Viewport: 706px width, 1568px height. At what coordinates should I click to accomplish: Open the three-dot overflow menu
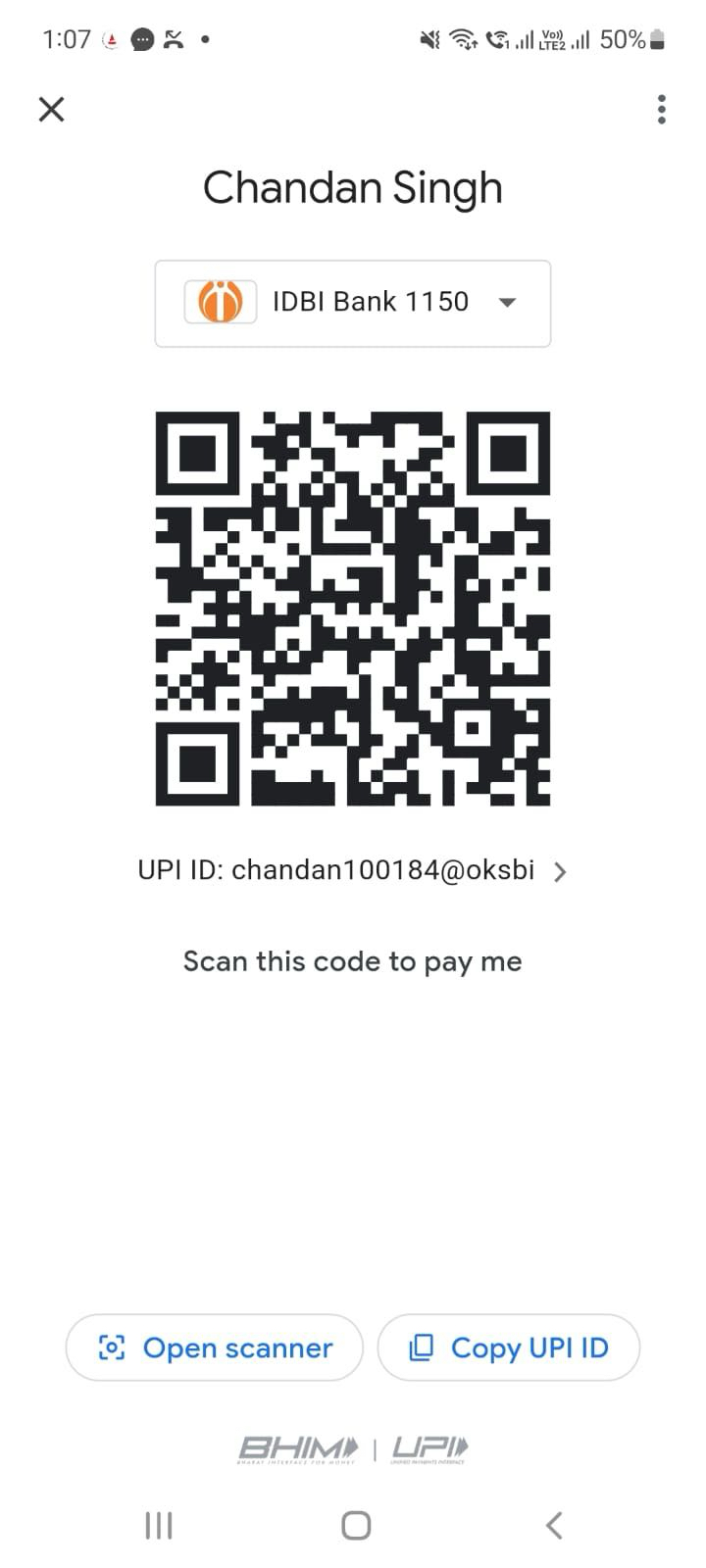pyautogui.click(x=662, y=109)
